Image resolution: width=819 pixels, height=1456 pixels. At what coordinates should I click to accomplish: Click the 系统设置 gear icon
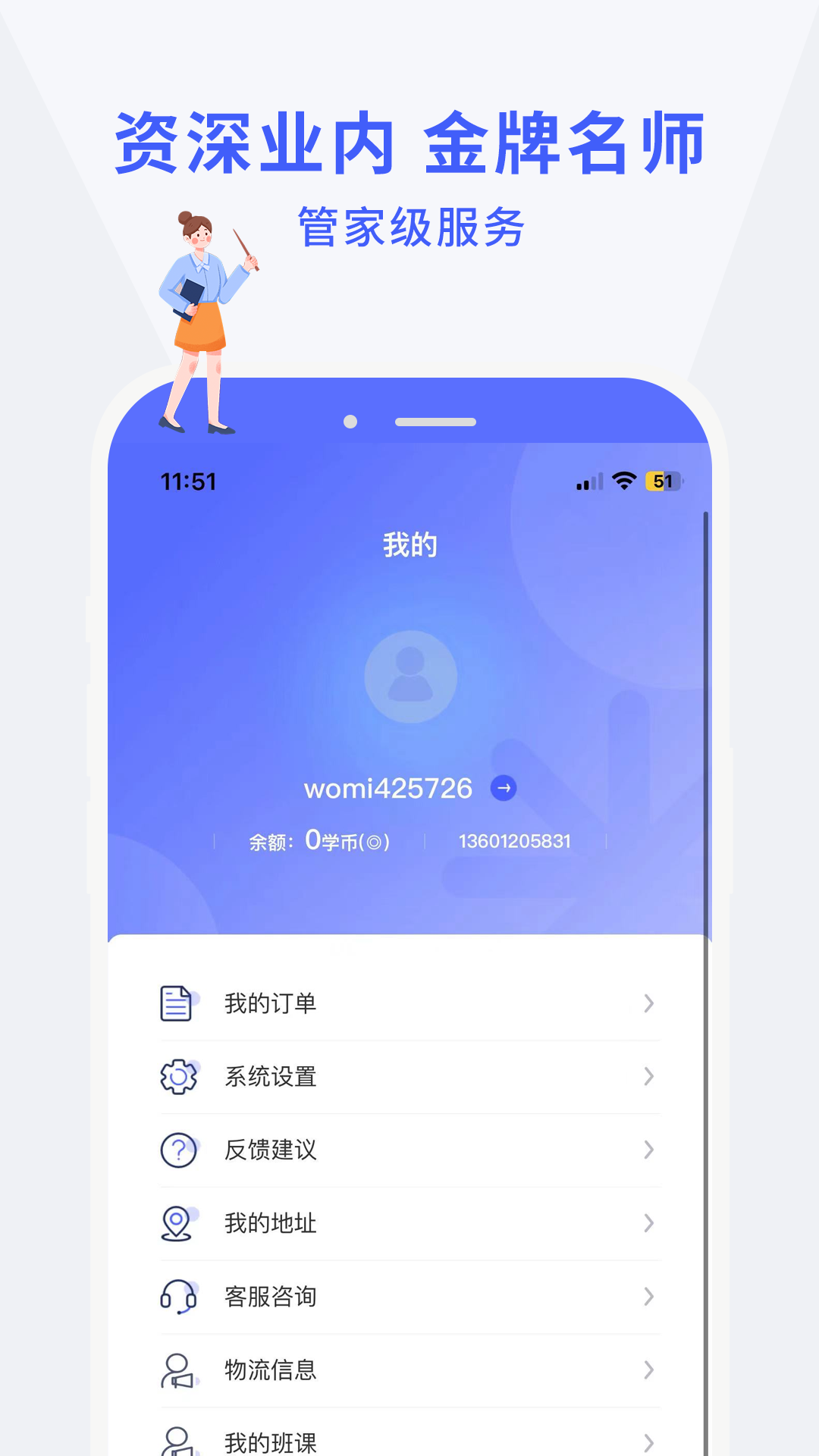point(177,1076)
